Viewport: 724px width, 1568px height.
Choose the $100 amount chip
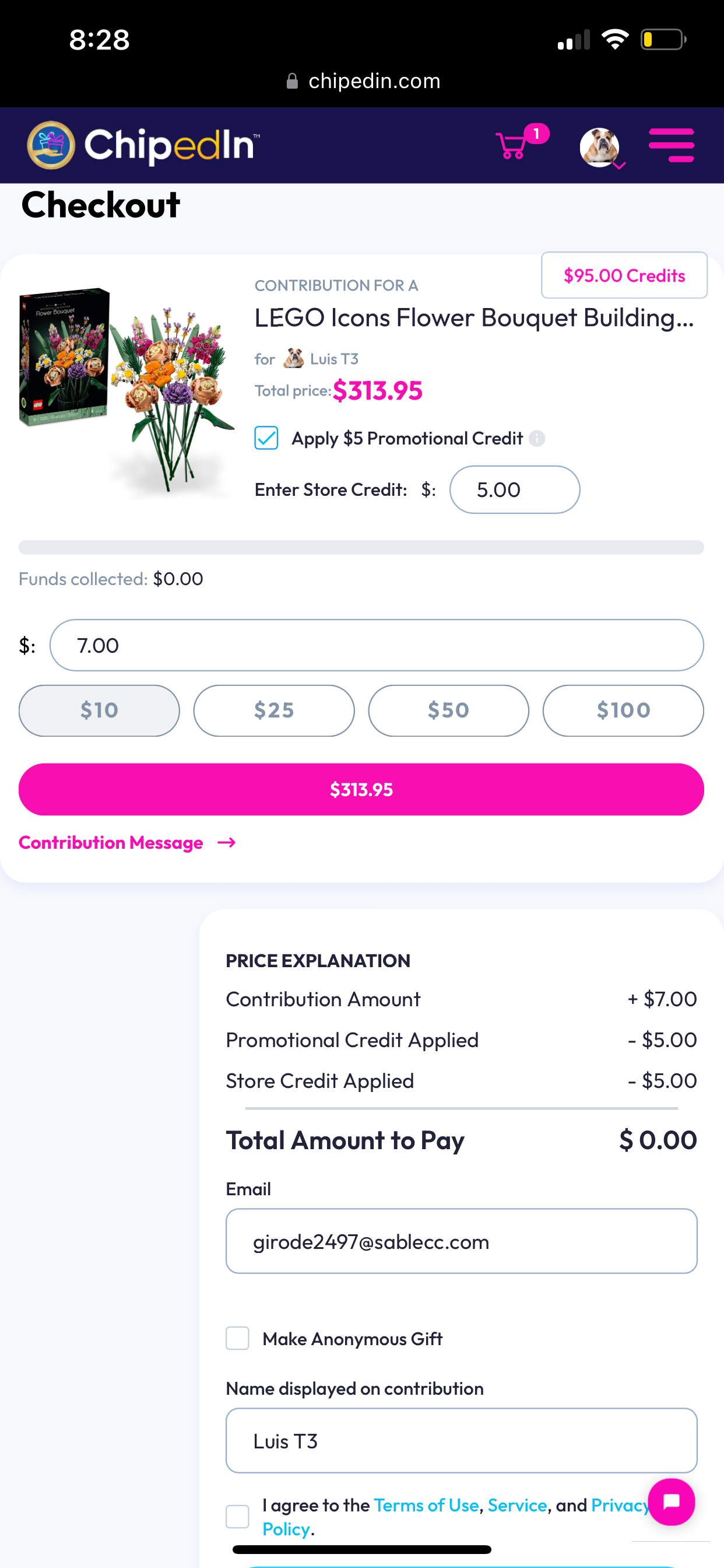click(x=623, y=710)
